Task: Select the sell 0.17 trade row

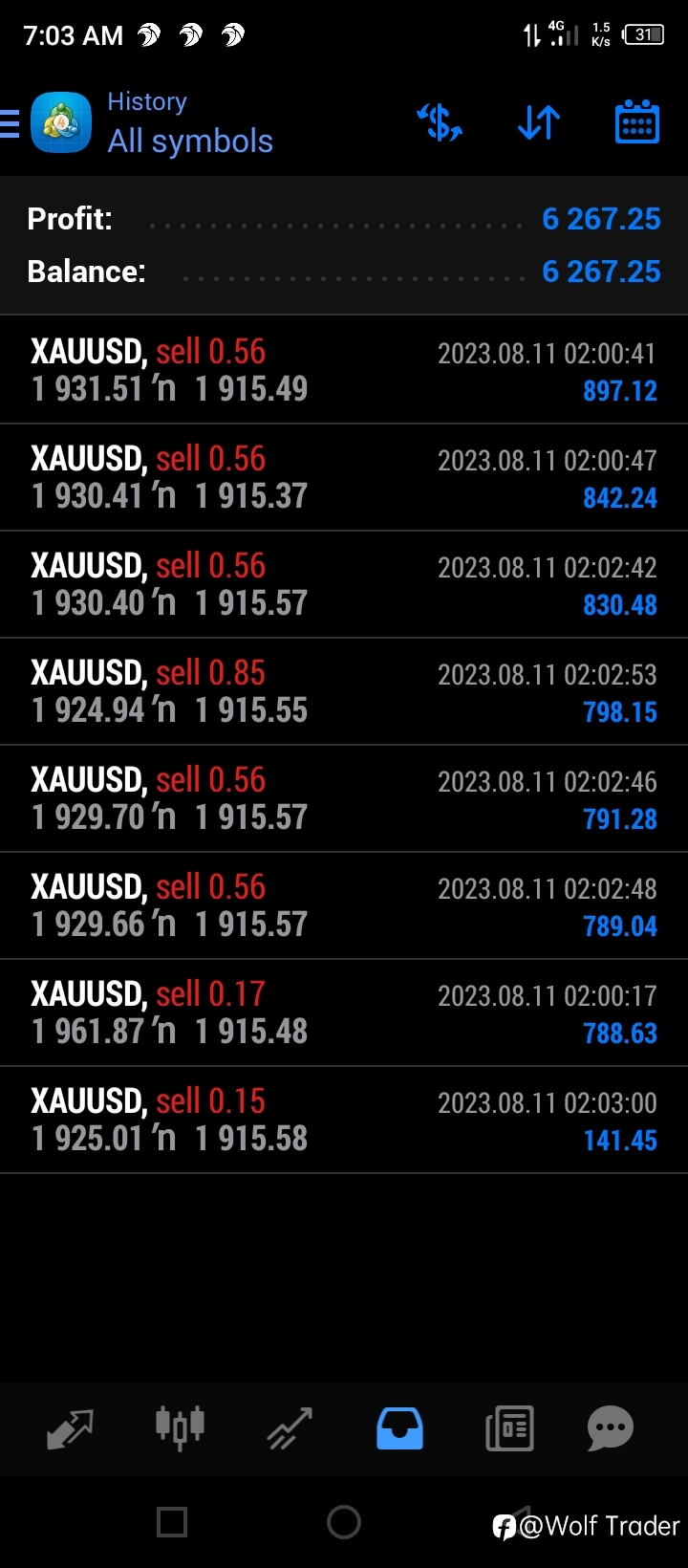Action: point(344,1013)
